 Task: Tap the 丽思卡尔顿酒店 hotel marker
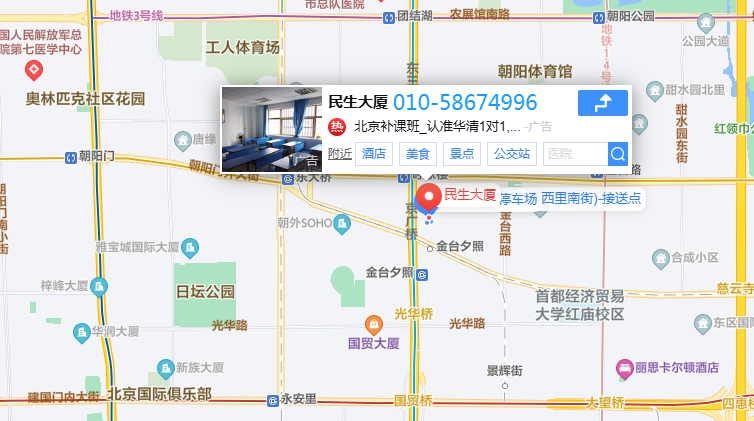coord(624,369)
